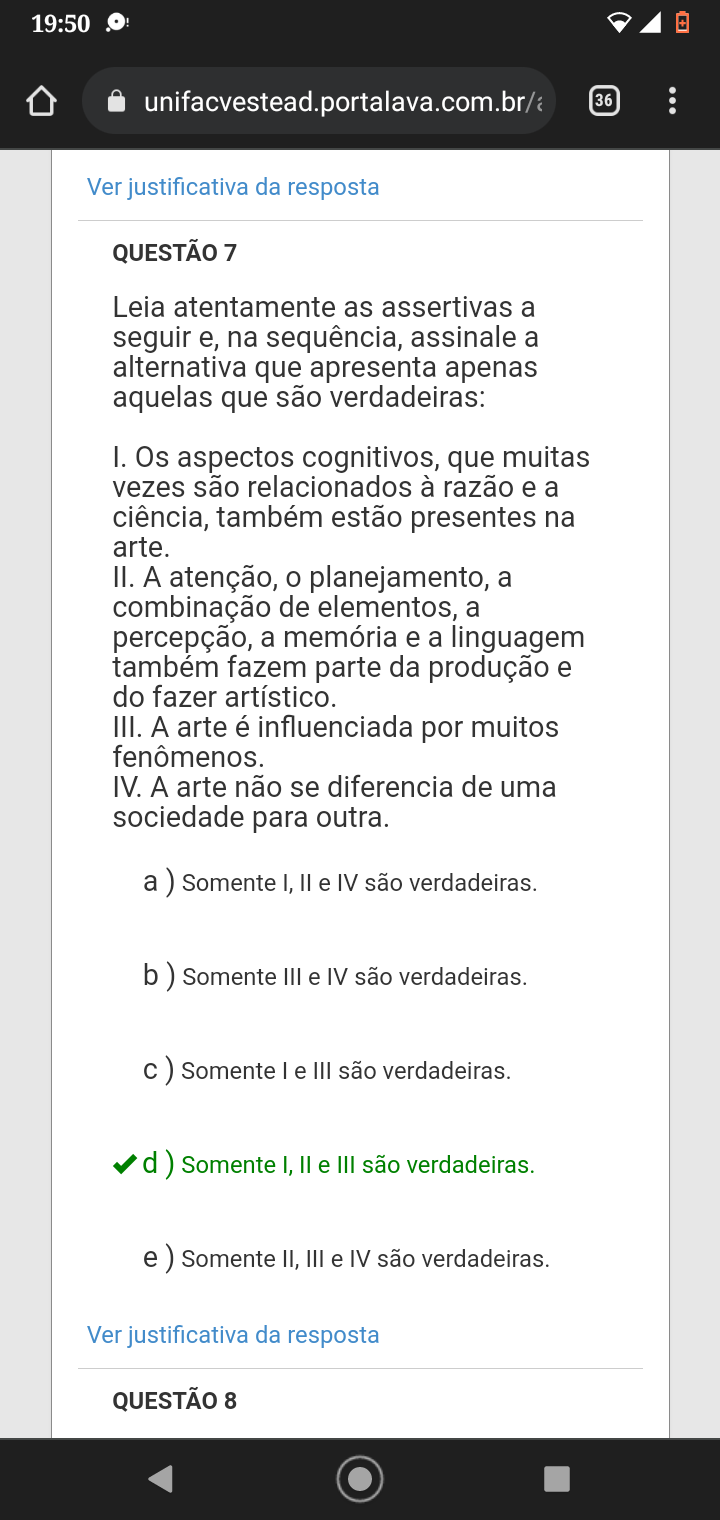Open the tab switcher showing 36 tabs
The image size is (720, 1520).
click(604, 101)
